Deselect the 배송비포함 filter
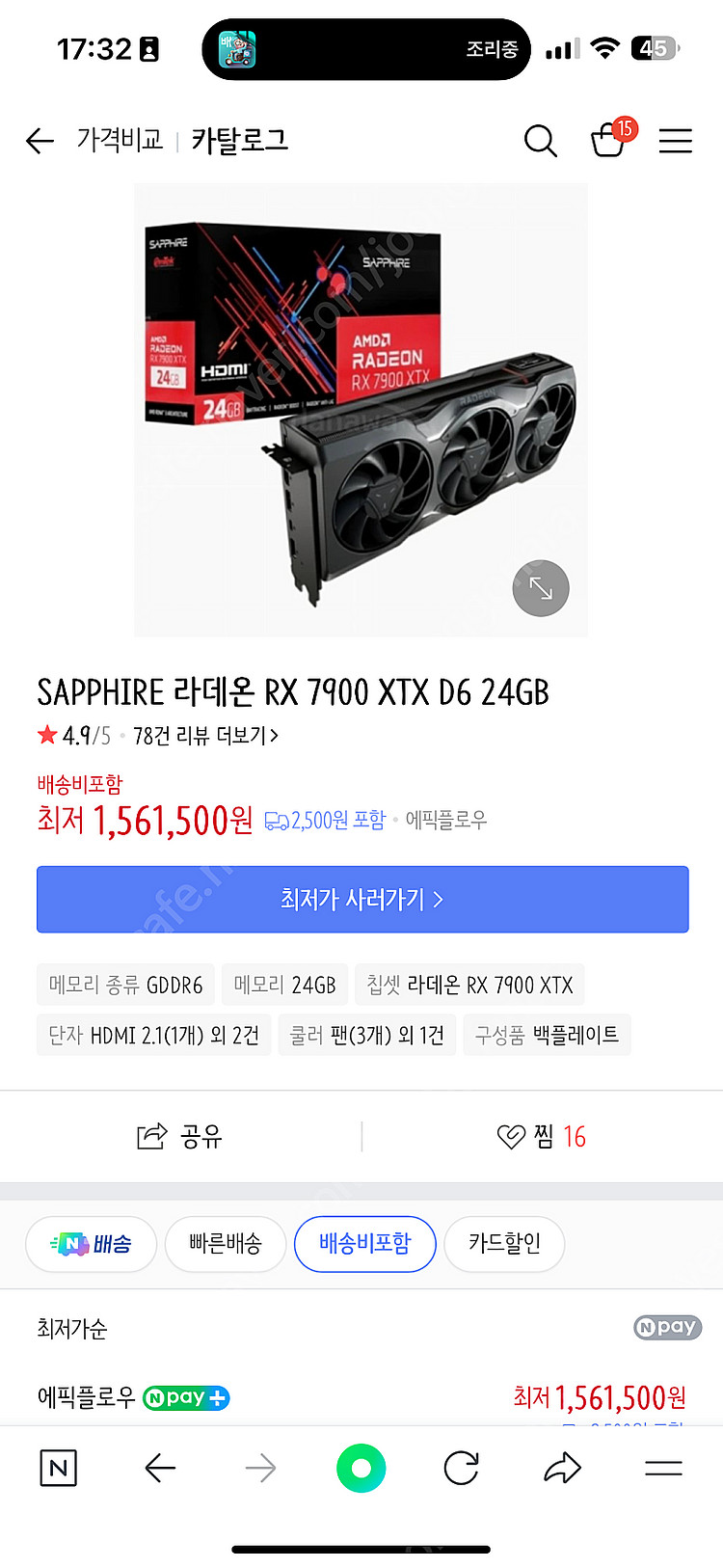 point(364,1244)
